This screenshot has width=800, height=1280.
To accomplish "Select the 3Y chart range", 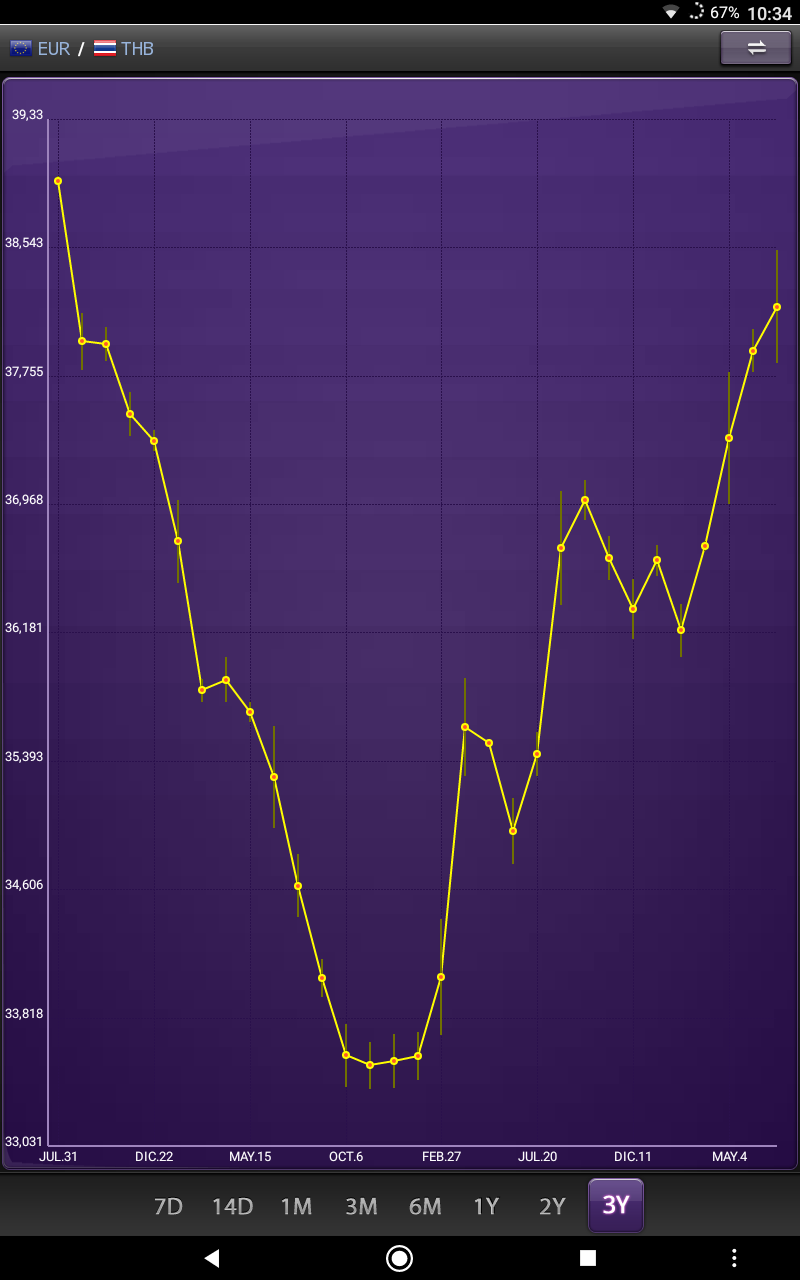I will click(x=616, y=1206).
